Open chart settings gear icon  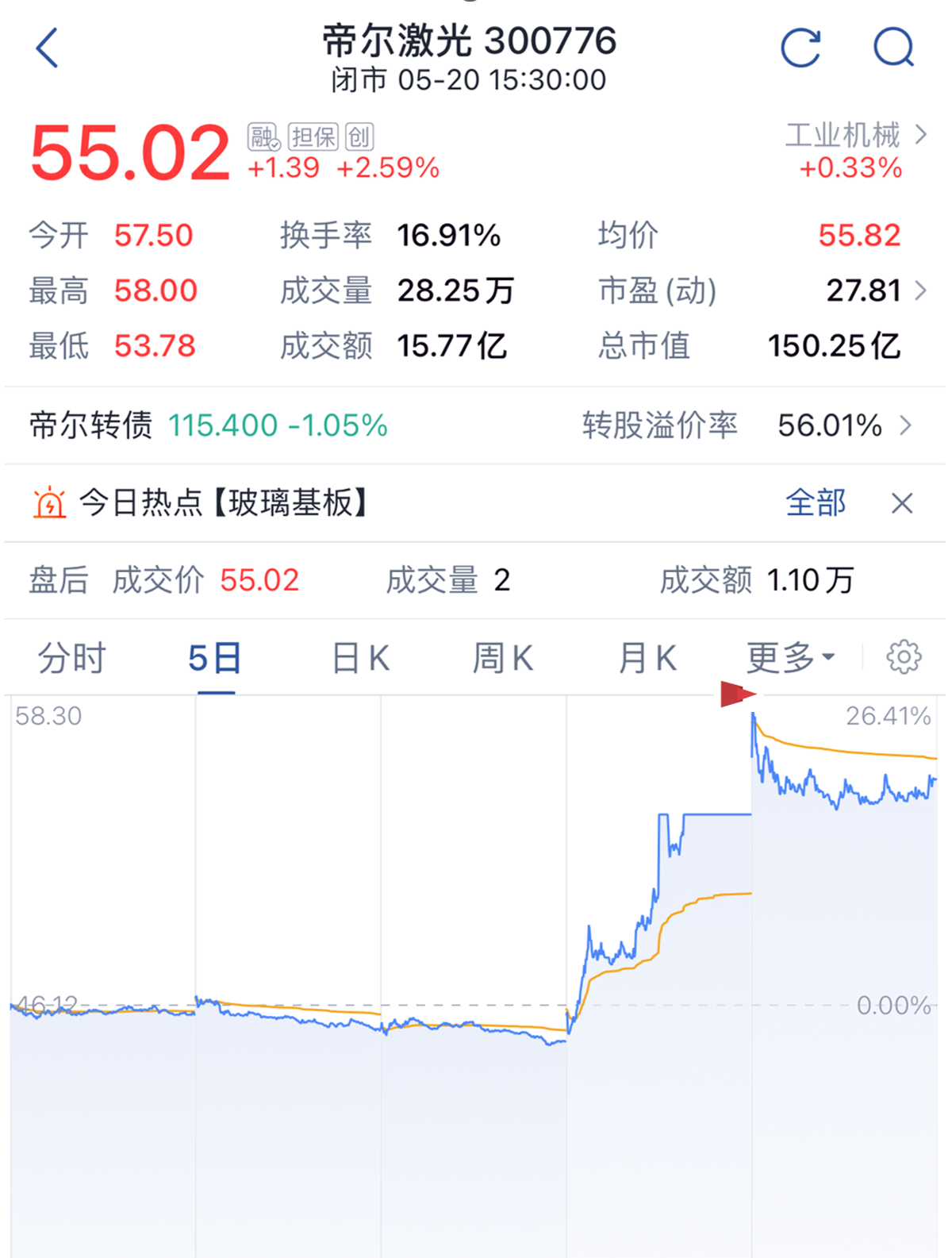tap(904, 658)
